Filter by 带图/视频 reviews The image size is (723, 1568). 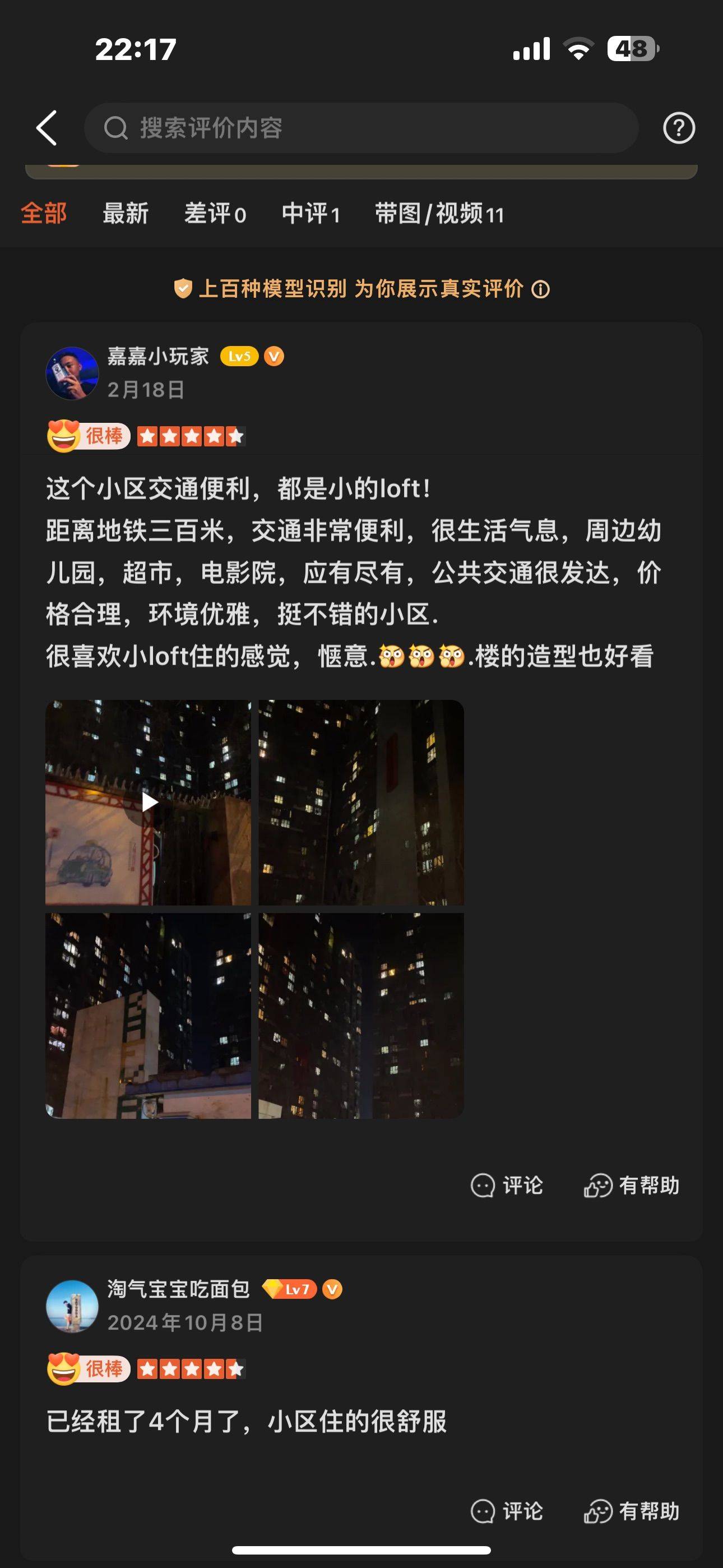tap(439, 214)
